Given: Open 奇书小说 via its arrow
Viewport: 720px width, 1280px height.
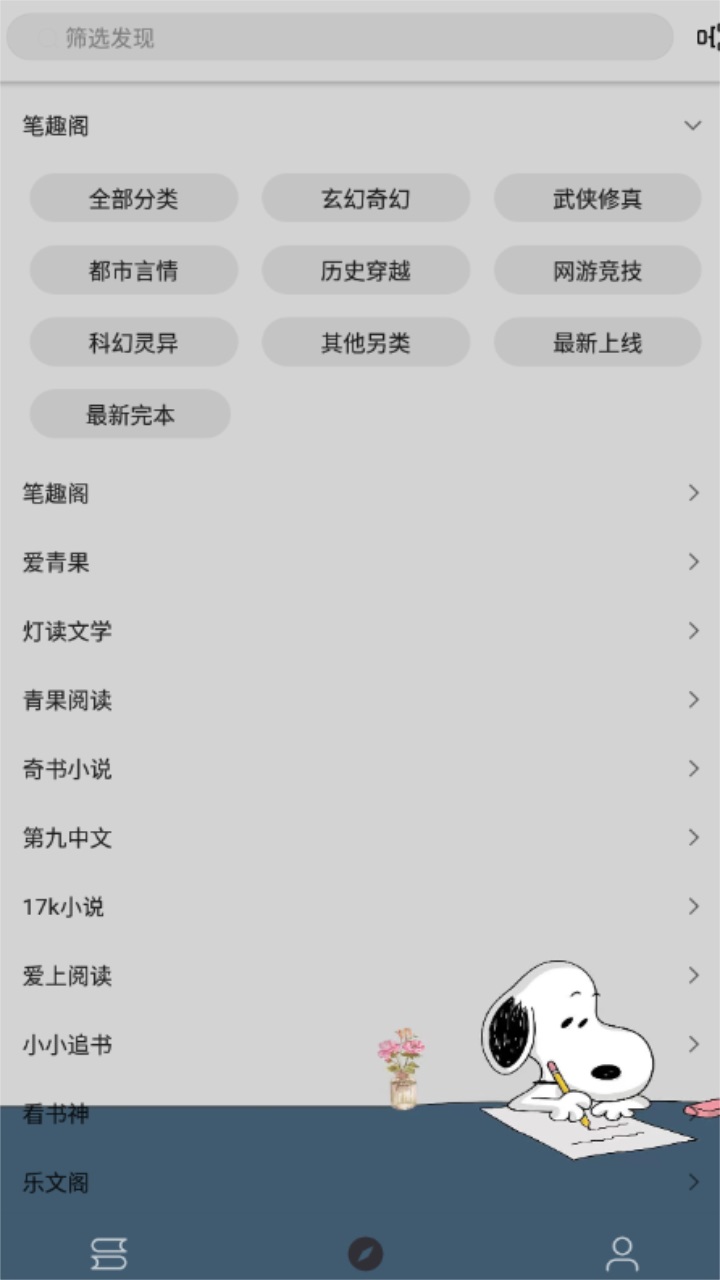Looking at the screenshot, I should pos(694,769).
